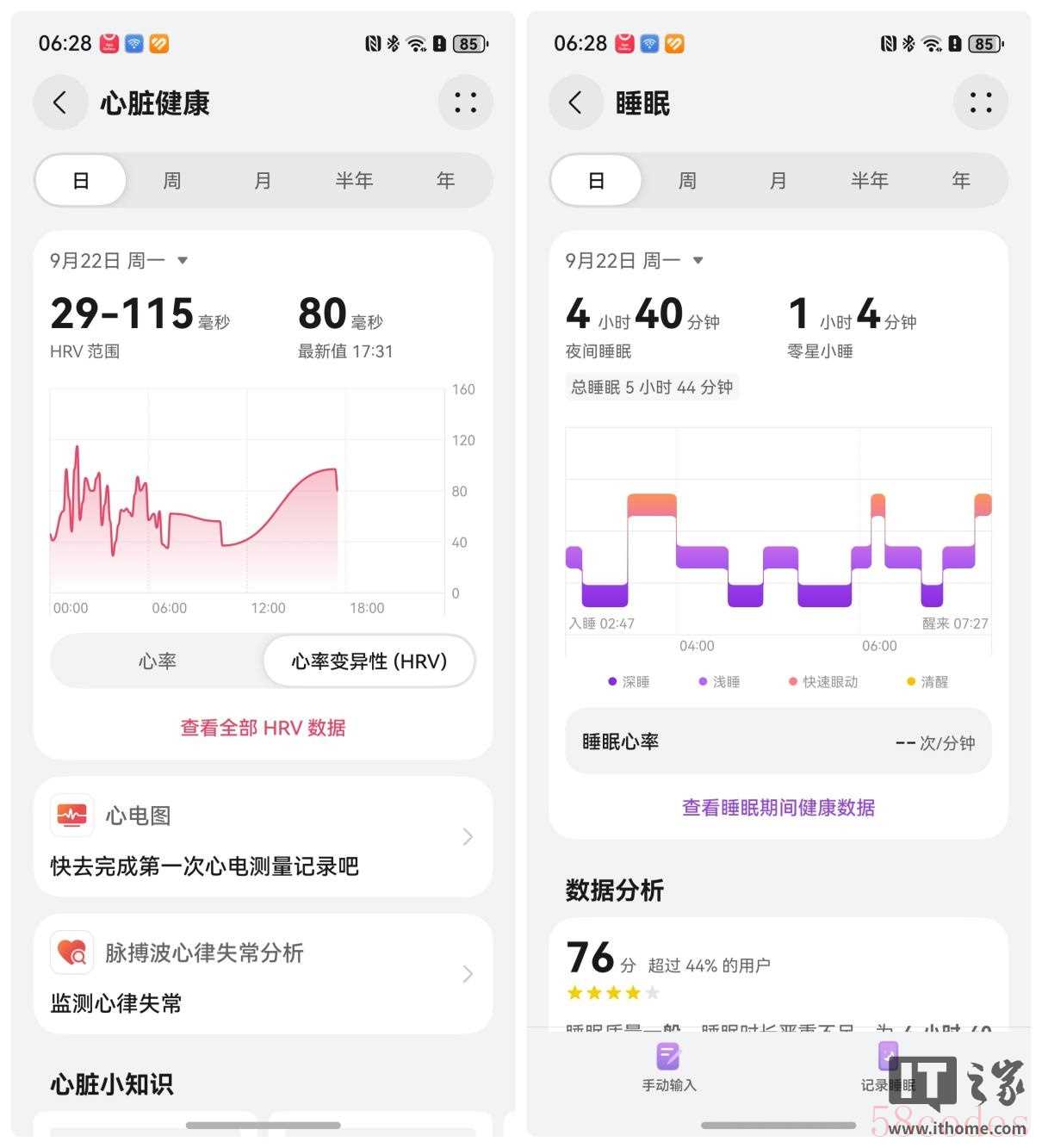View all HRV data via 查看全部 HRV 数据

coord(263,728)
